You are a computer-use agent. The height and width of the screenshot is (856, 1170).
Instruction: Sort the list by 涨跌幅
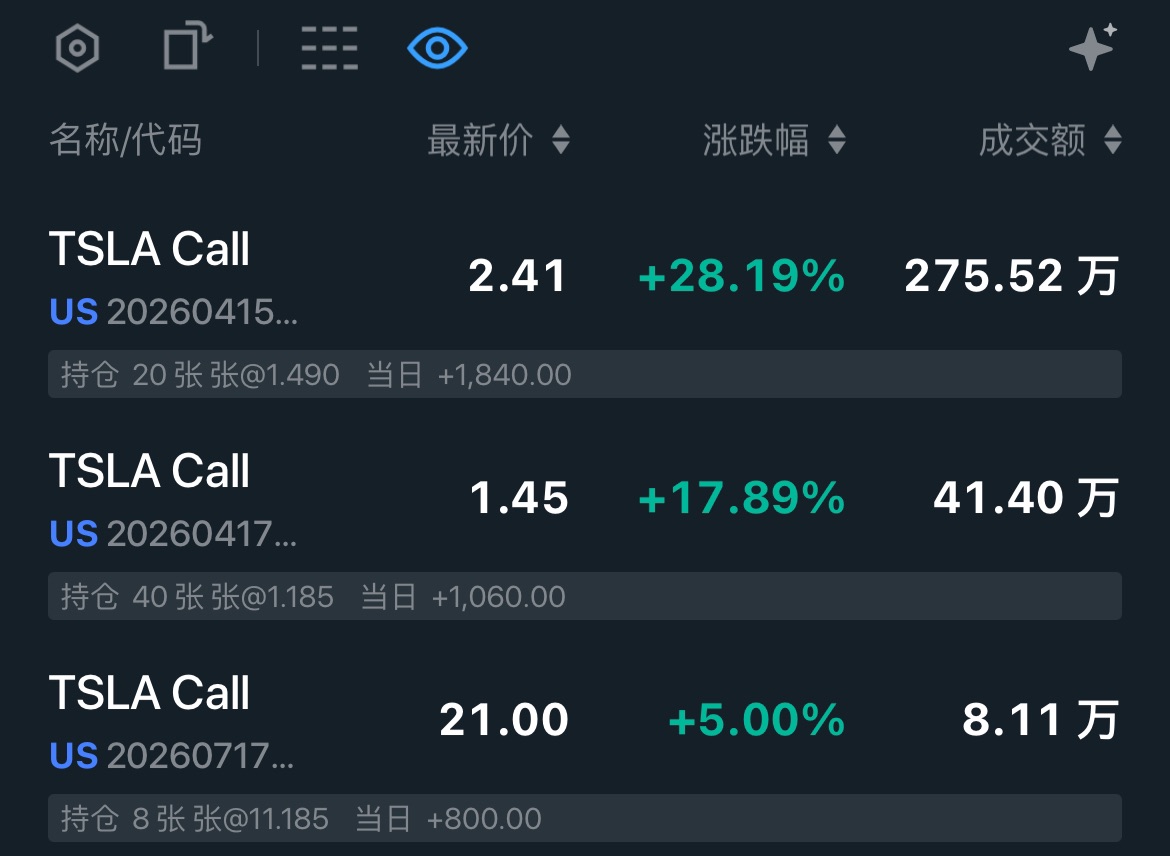pos(774,141)
